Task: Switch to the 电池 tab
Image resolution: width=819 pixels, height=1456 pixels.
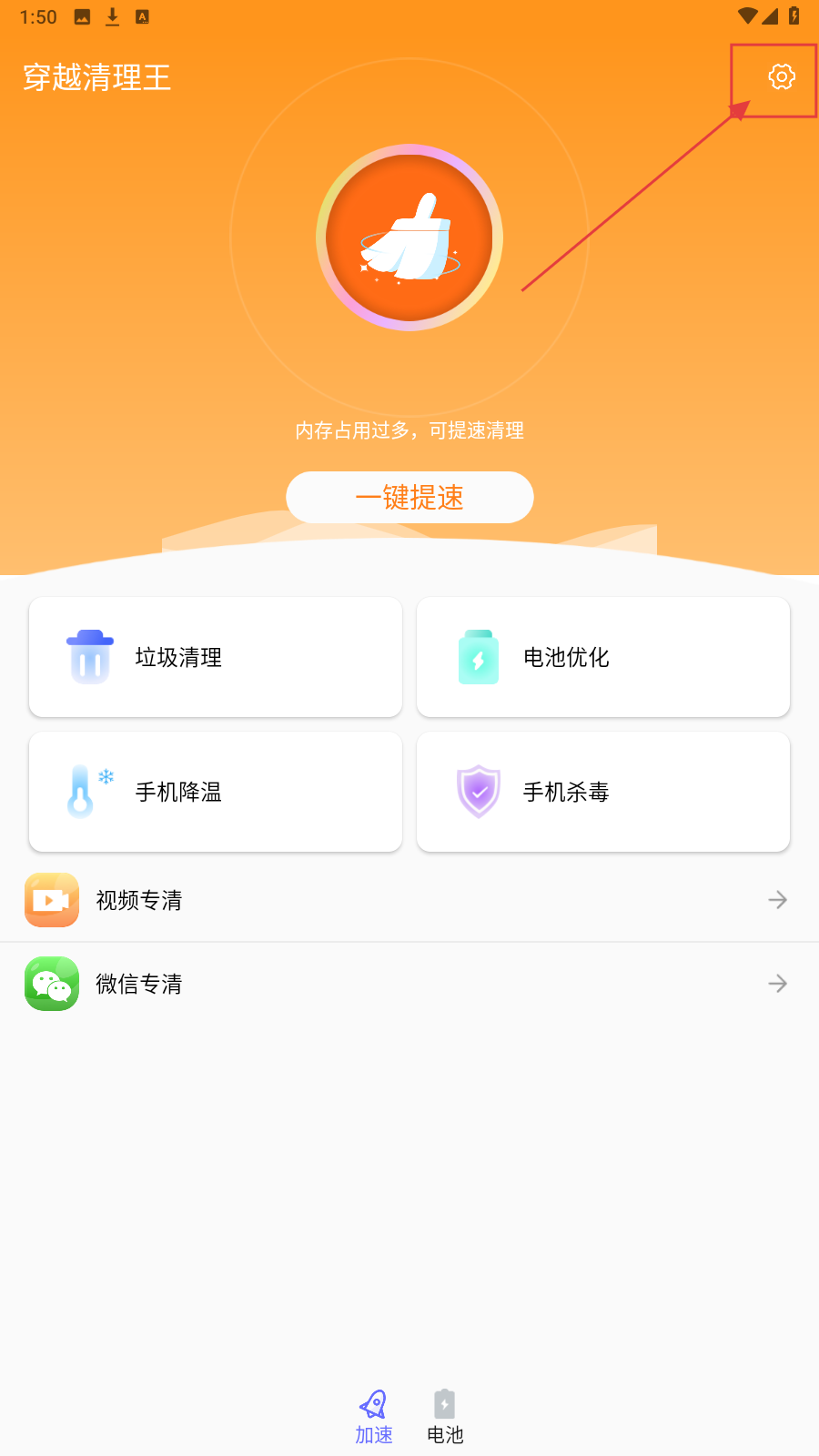Action: [x=445, y=1416]
